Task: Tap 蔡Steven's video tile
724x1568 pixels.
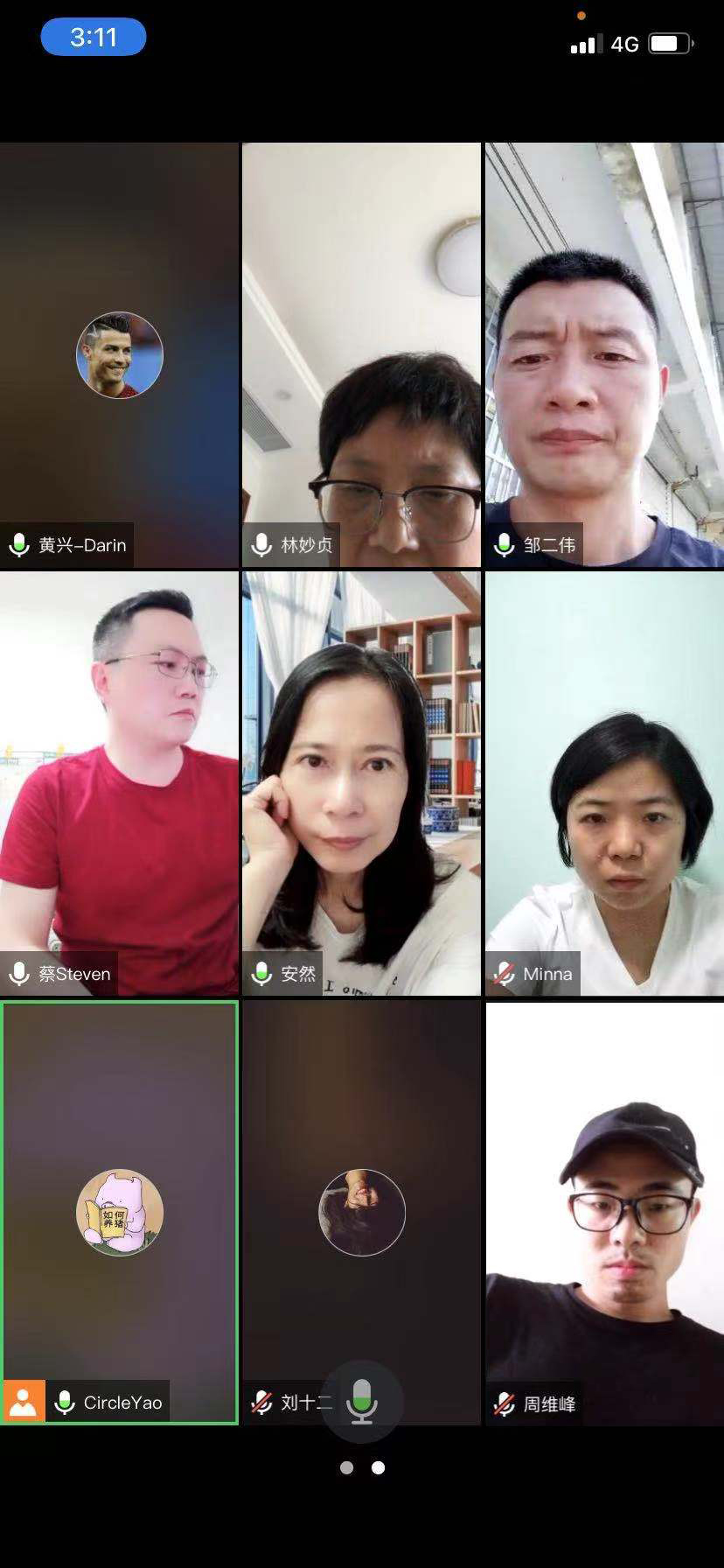Action: 119,783
